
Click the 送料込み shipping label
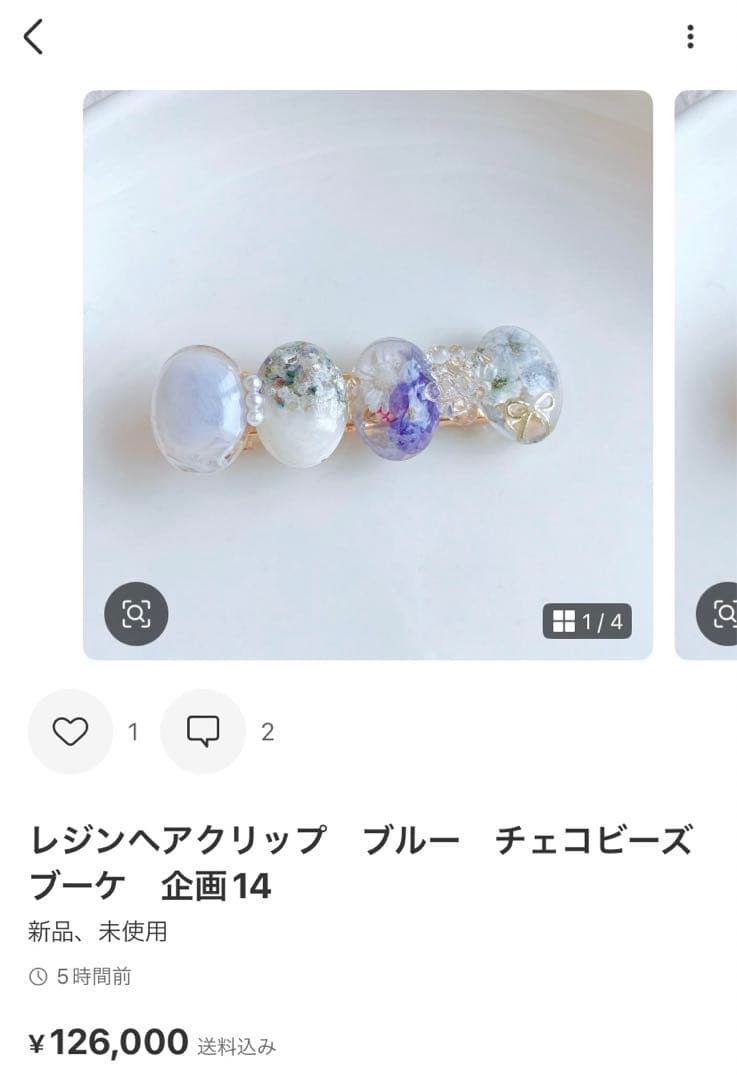click(x=236, y=1046)
